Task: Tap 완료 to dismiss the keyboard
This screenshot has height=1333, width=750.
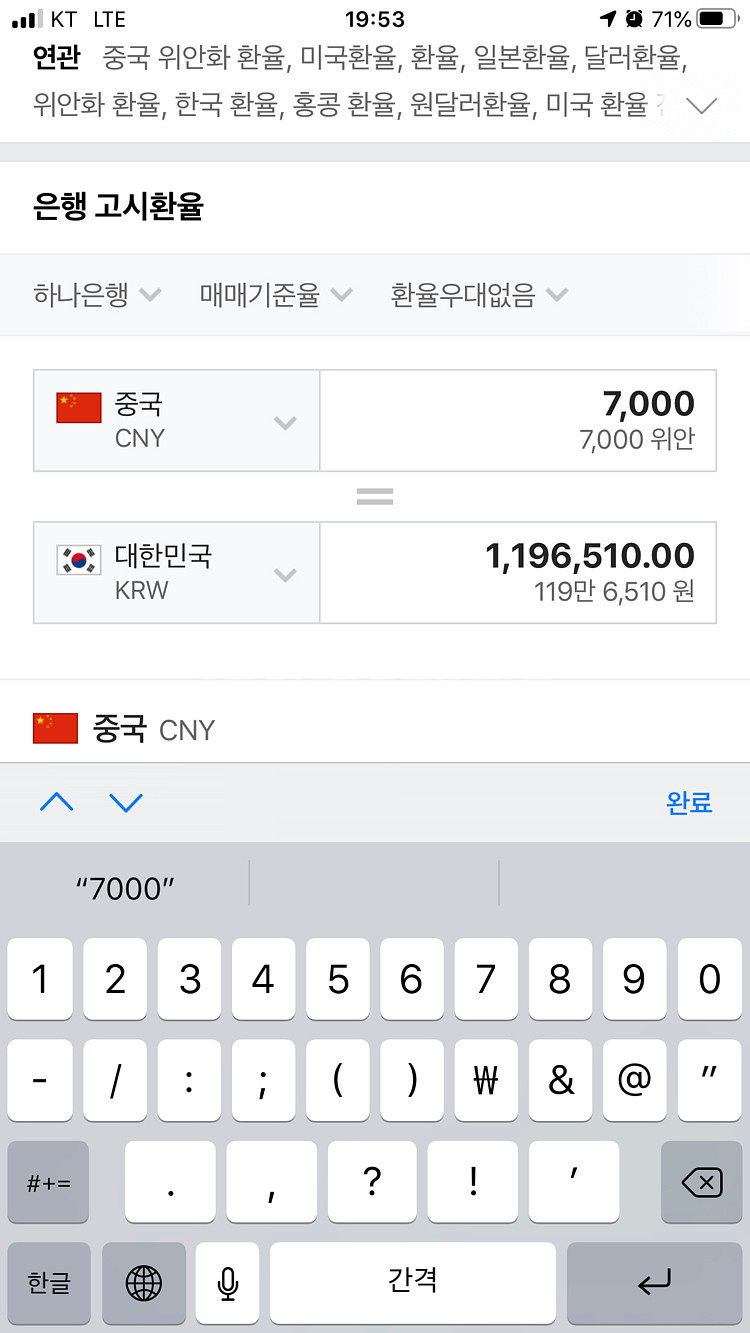Action: click(x=689, y=802)
